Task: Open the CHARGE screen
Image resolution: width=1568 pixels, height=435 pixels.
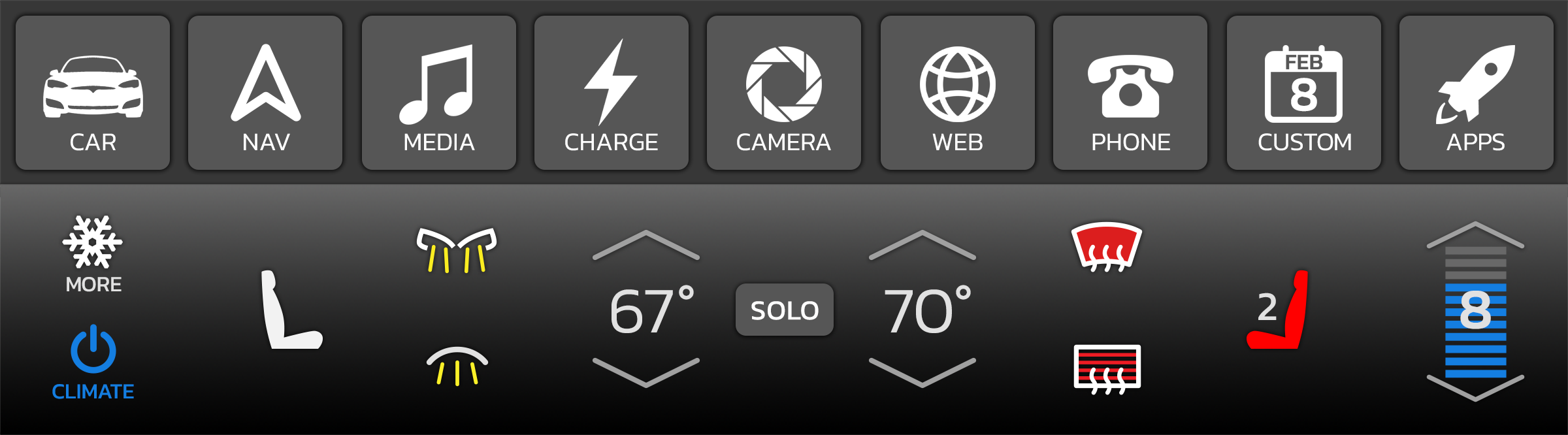Action: pyautogui.click(x=611, y=93)
